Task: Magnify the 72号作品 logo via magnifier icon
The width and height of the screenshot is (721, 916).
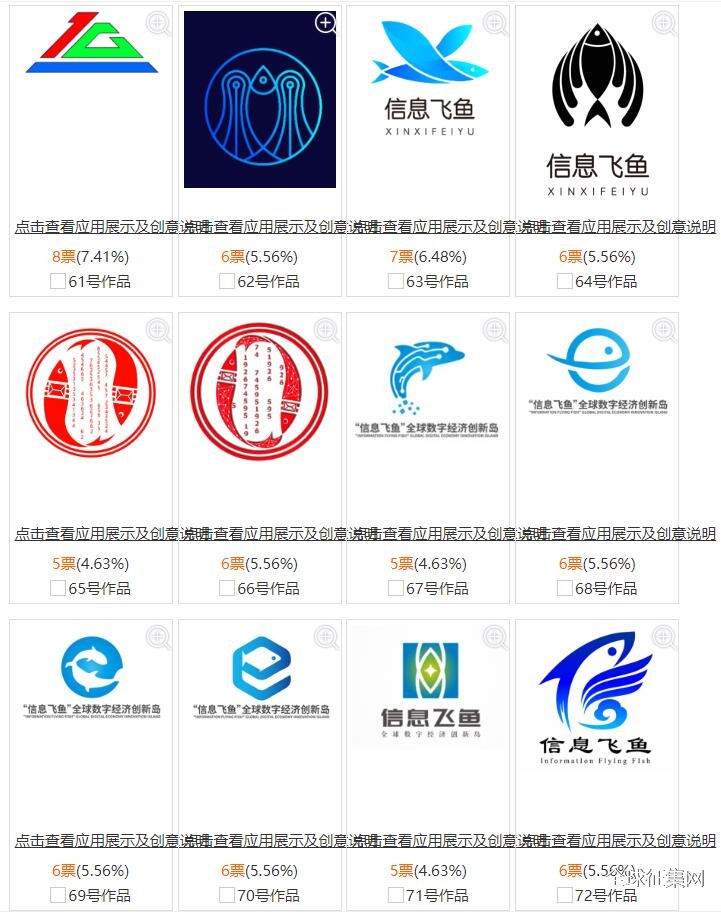Action: point(664,637)
